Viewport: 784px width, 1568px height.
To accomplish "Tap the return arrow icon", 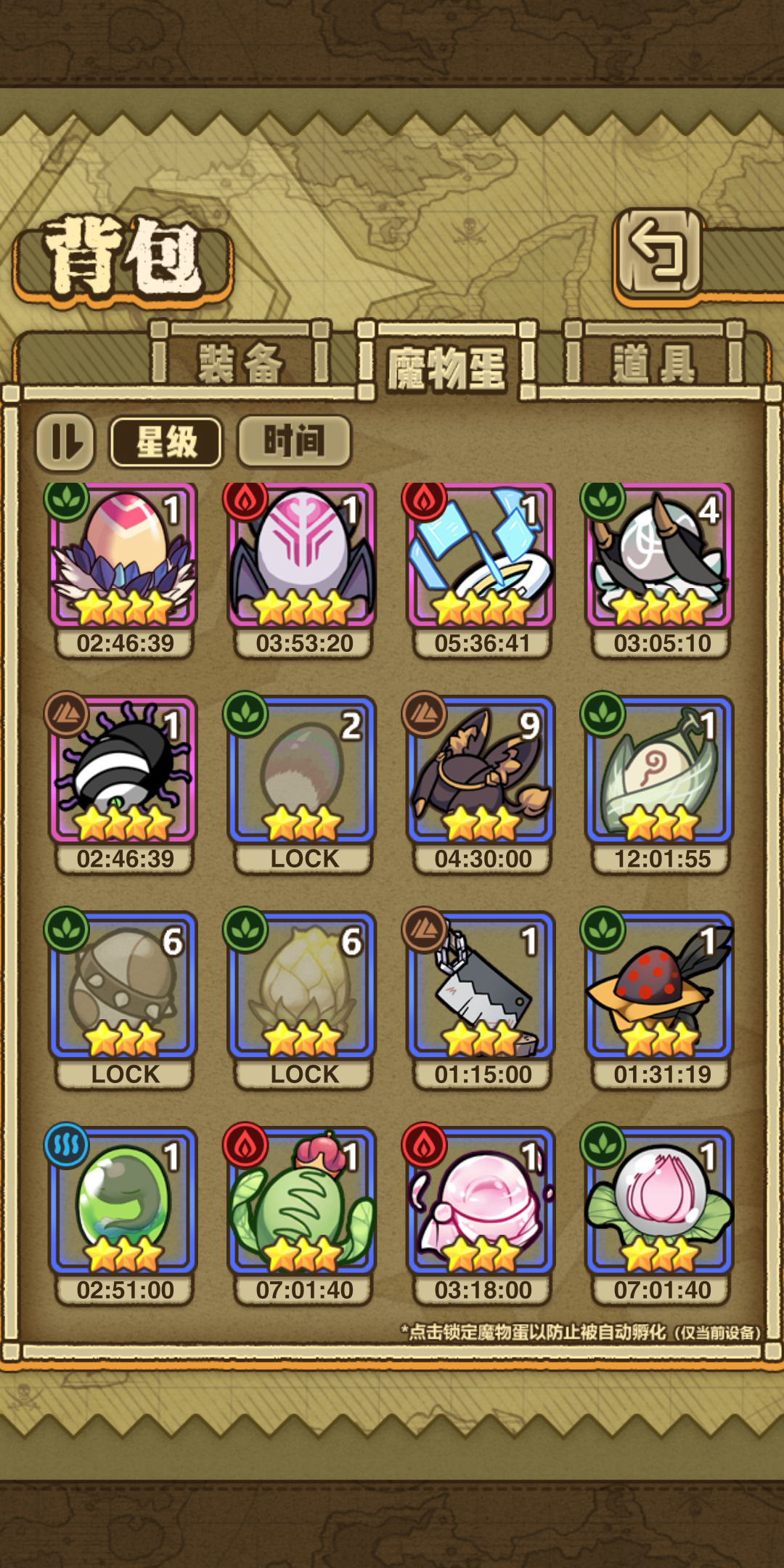I will 657,256.
